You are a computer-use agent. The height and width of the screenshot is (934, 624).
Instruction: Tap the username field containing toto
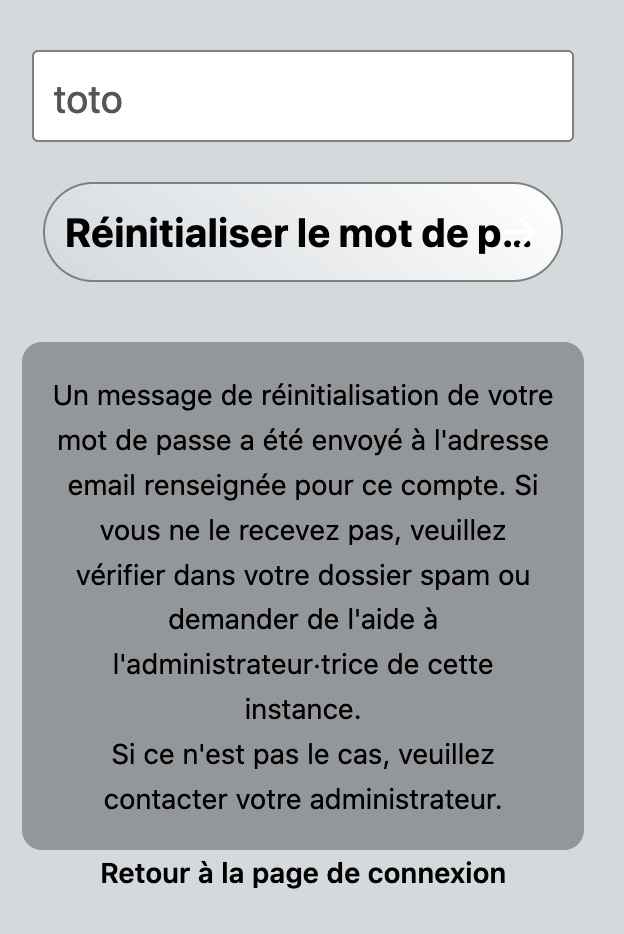coord(302,97)
